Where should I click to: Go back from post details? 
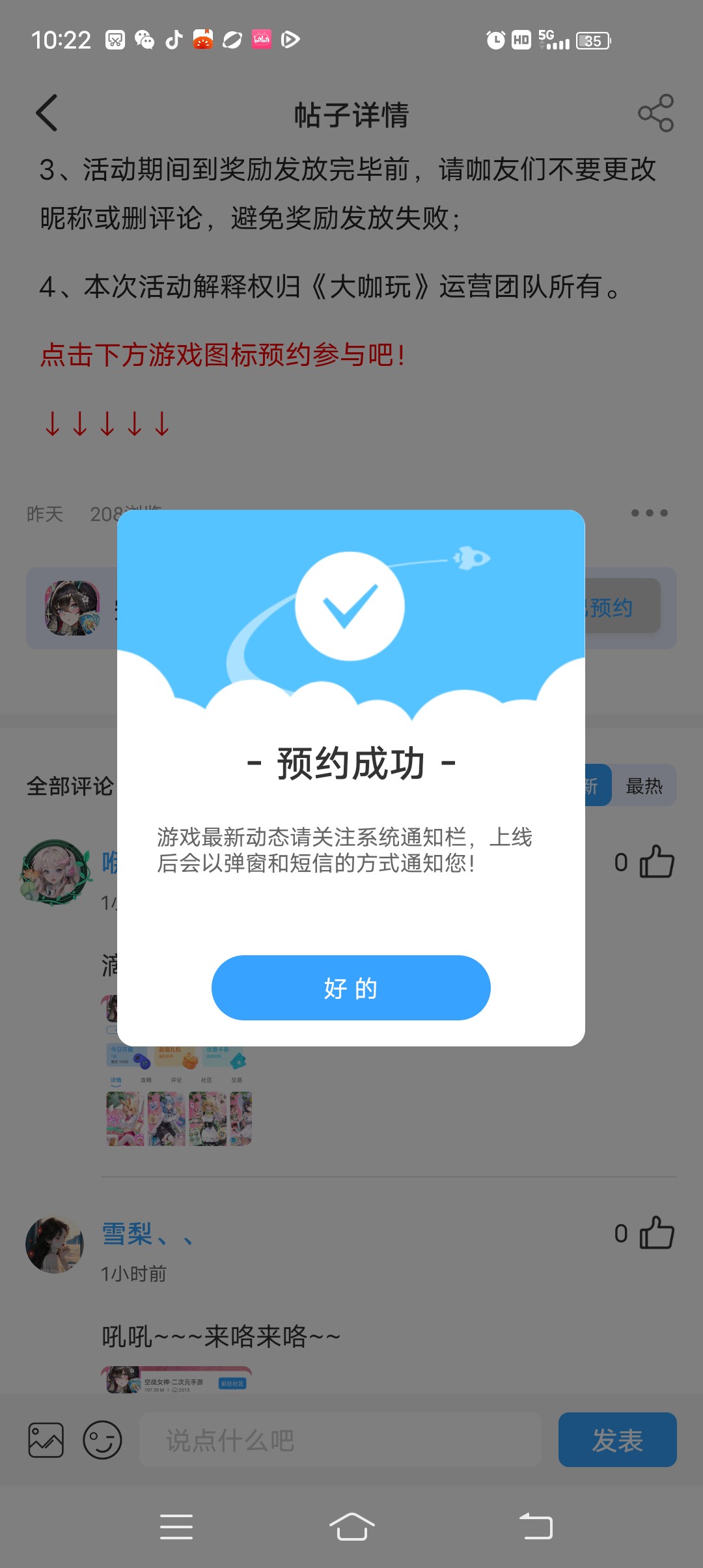[47, 113]
